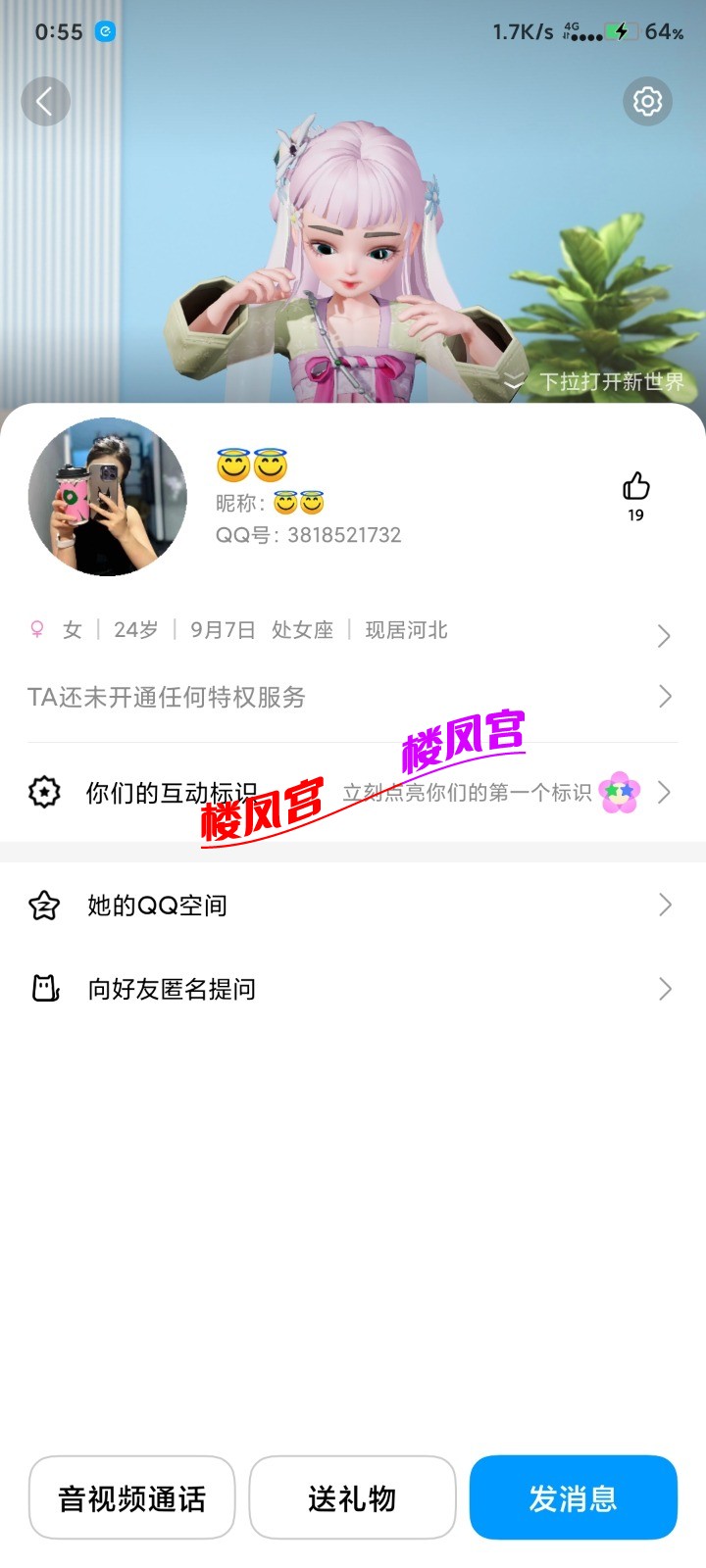The height and width of the screenshot is (1568, 706).
Task: Select the interaction badge gear-star icon
Action: tap(43, 792)
